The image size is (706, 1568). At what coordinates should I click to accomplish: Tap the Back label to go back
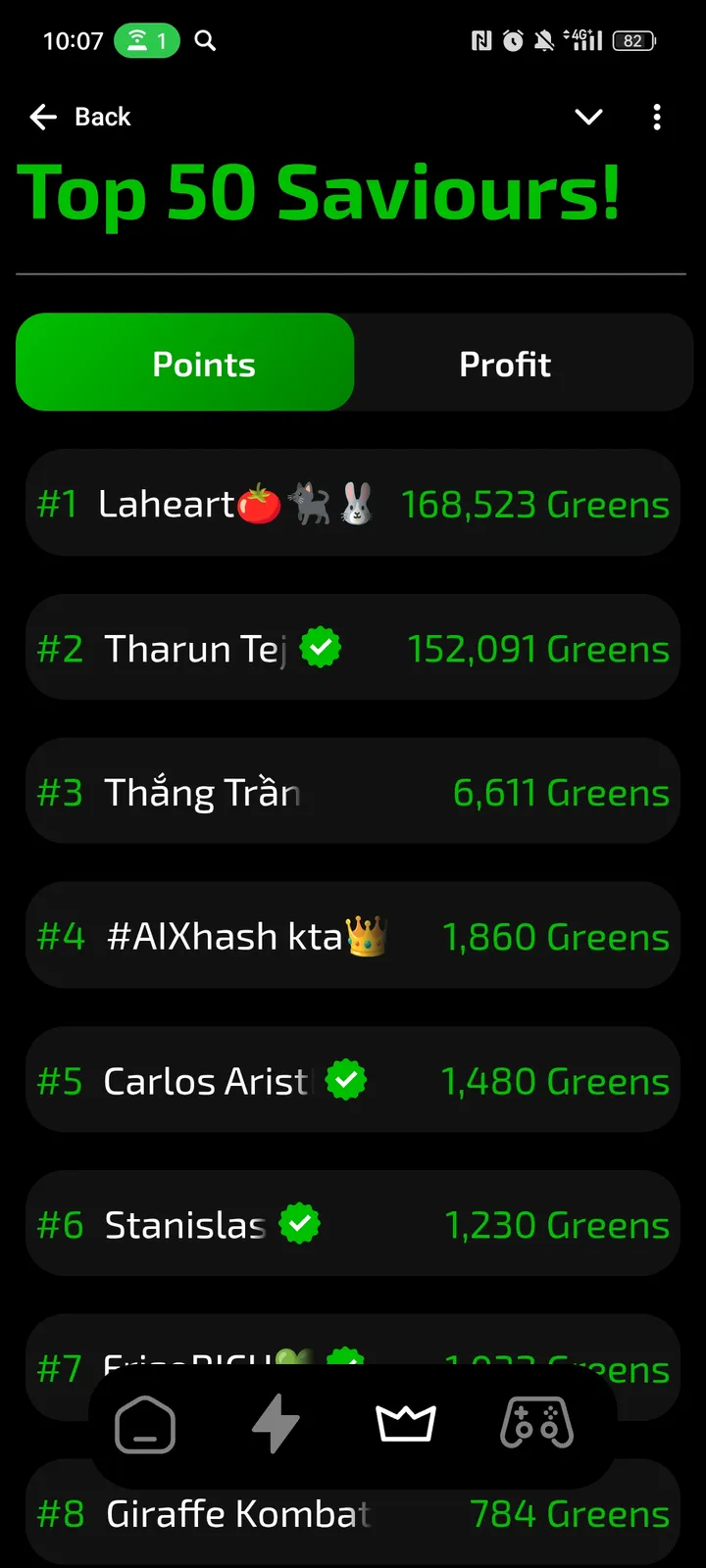tap(102, 117)
